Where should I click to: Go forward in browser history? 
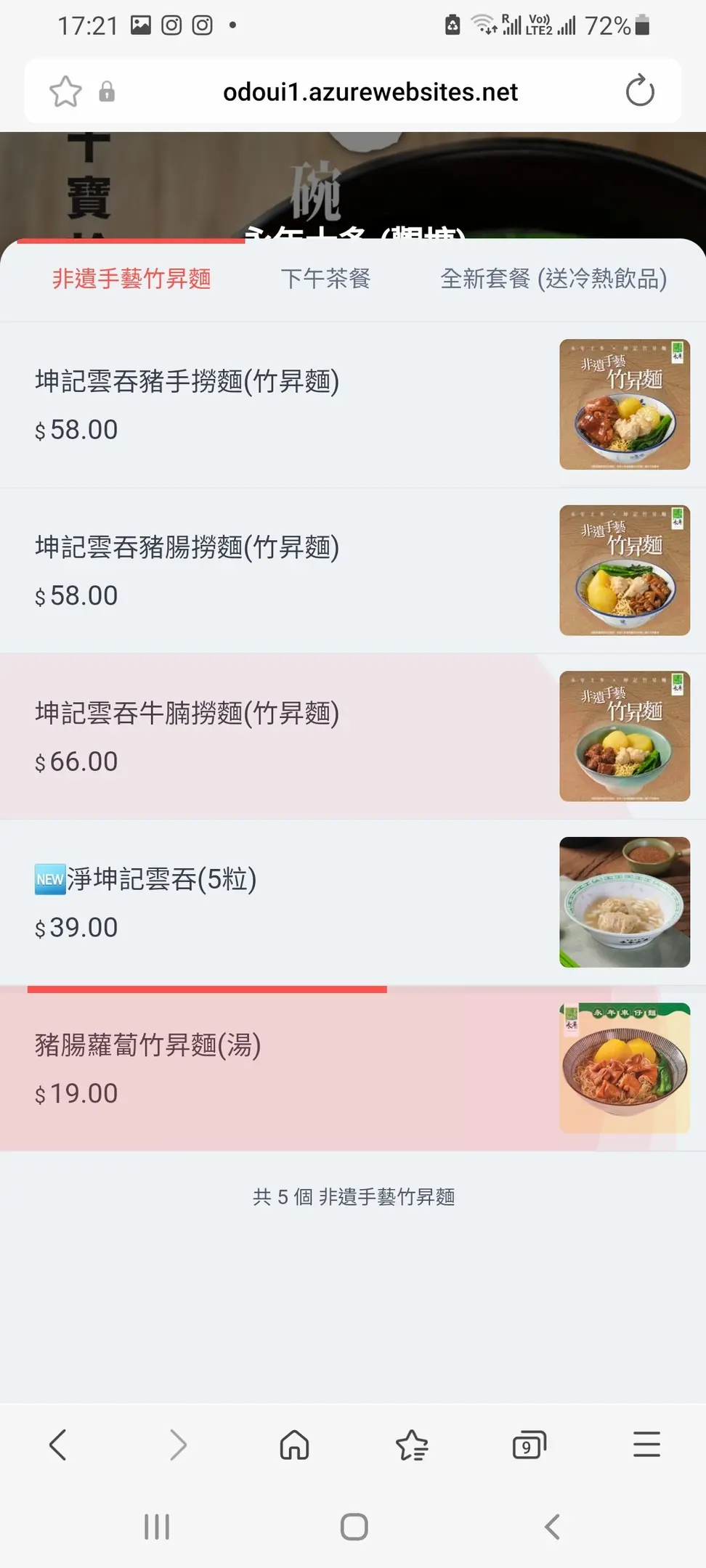(178, 1445)
